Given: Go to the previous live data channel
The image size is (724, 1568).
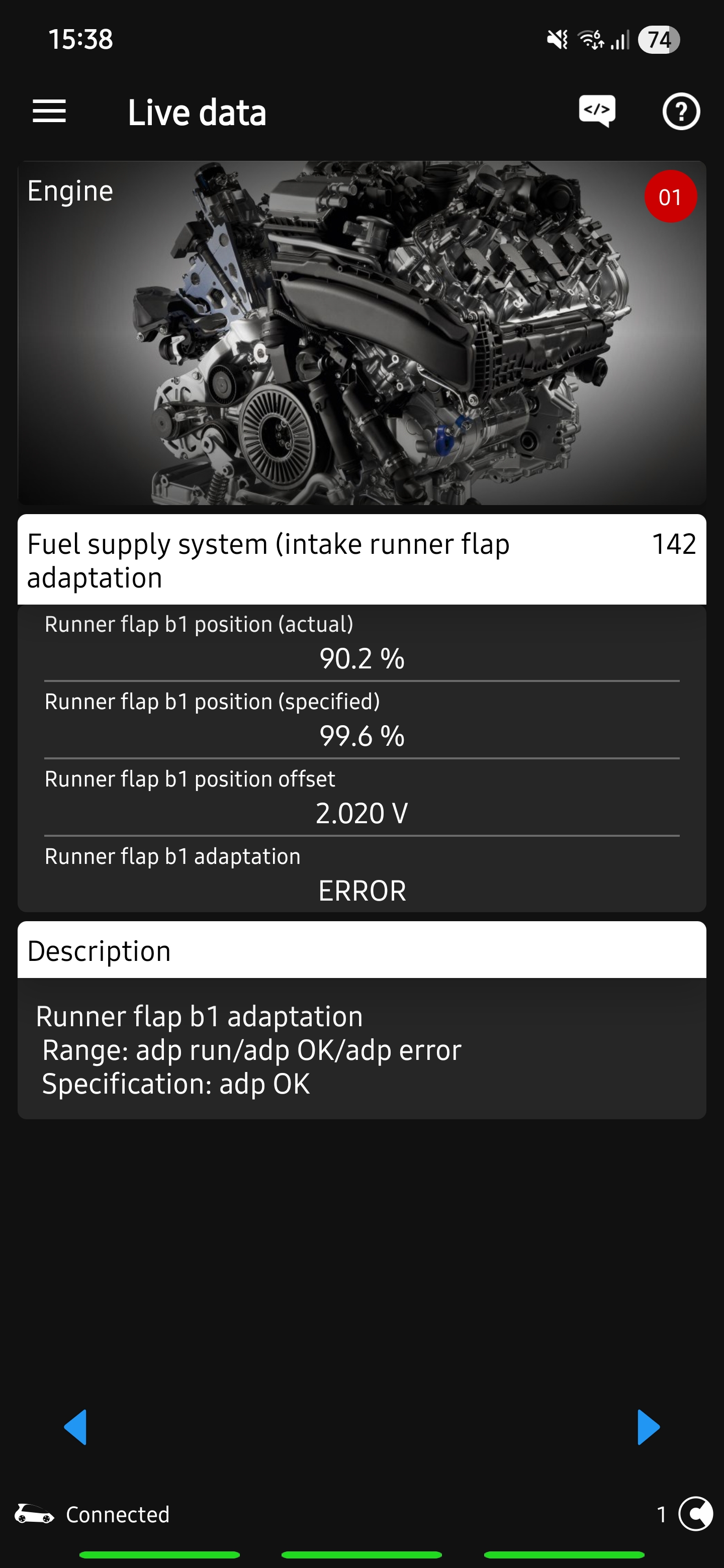Looking at the screenshot, I should coord(75,1427).
